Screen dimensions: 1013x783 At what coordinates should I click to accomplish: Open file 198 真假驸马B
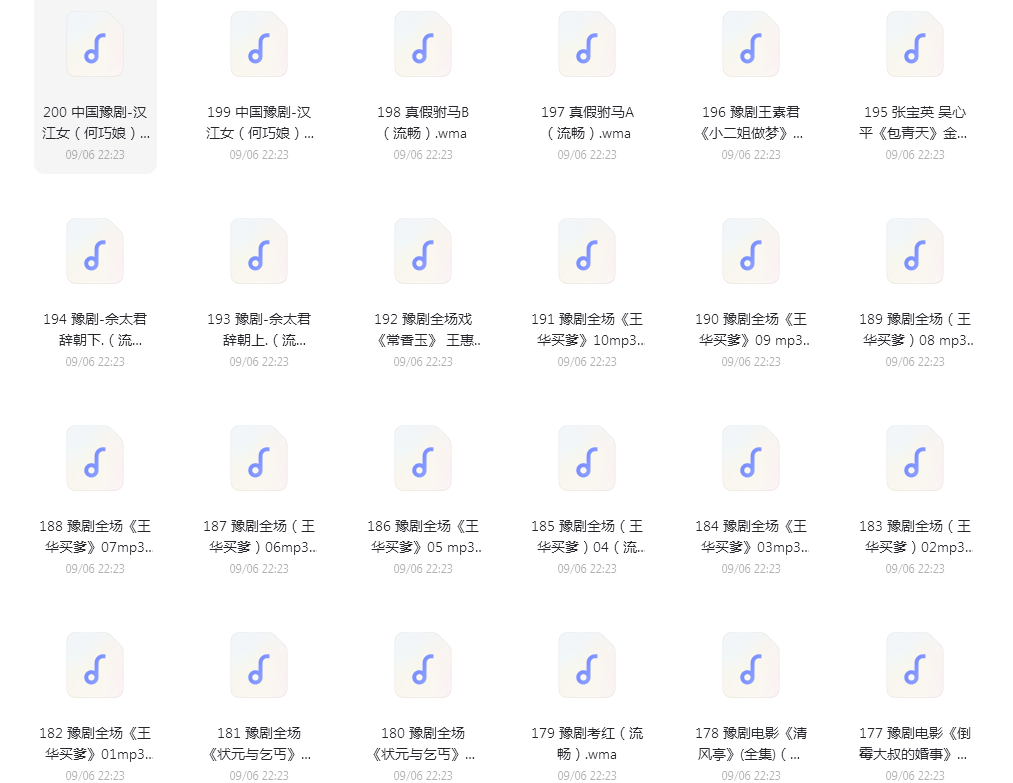tap(423, 45)
